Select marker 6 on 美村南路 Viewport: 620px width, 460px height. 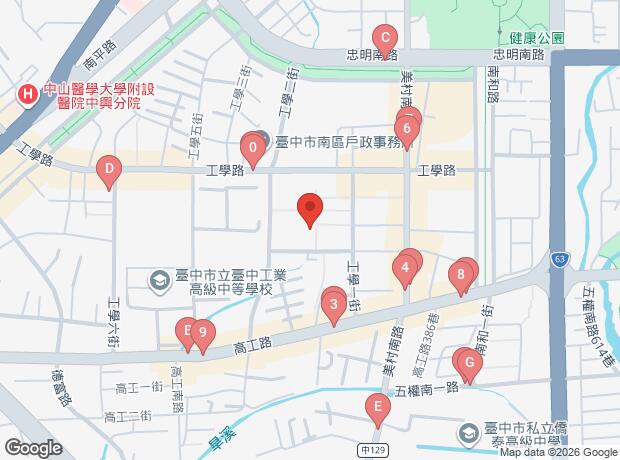[407, 127]
